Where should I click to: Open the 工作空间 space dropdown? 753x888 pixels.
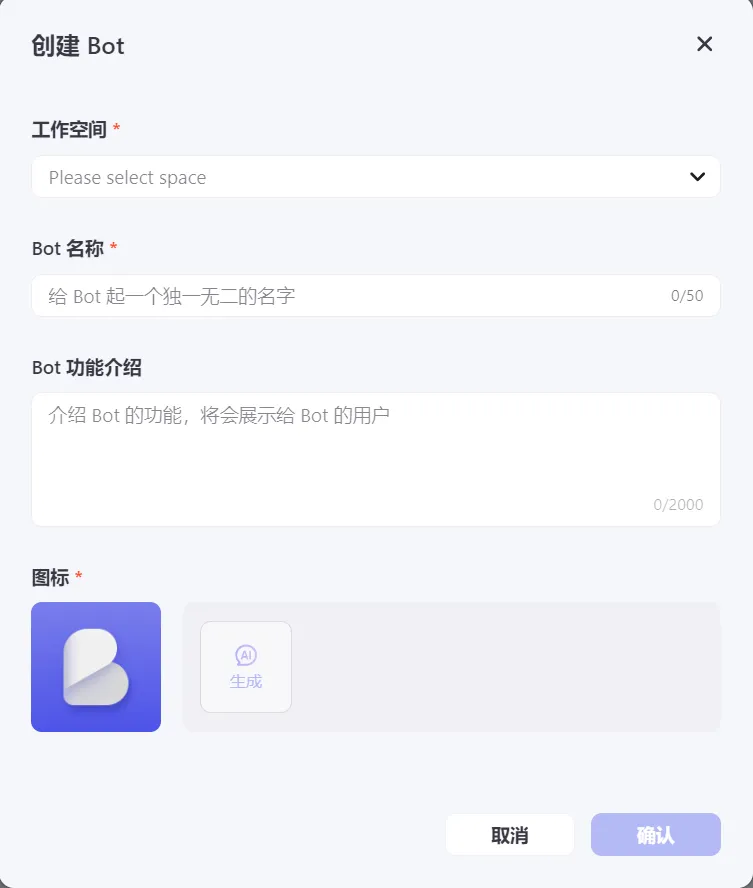(375, 177)
